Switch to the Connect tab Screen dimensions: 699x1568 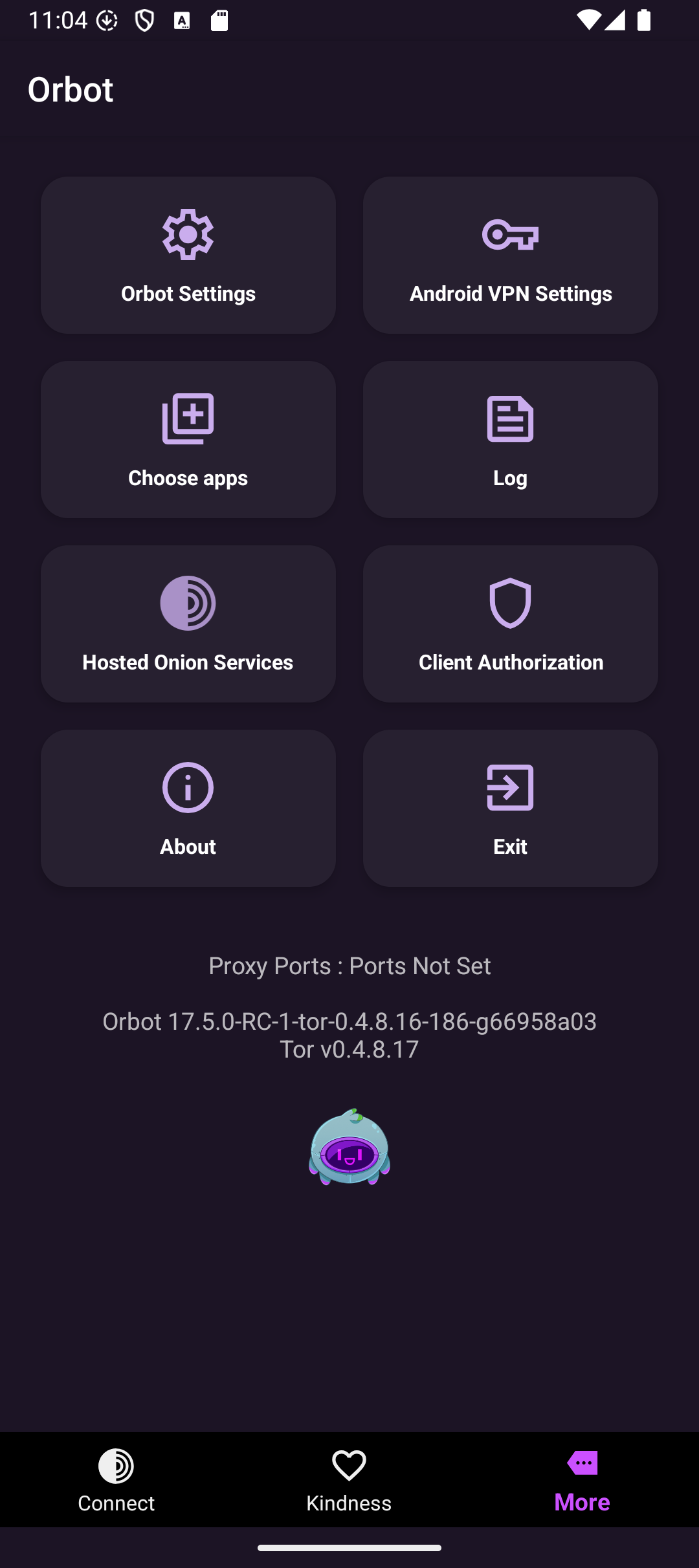(116, 1480)
